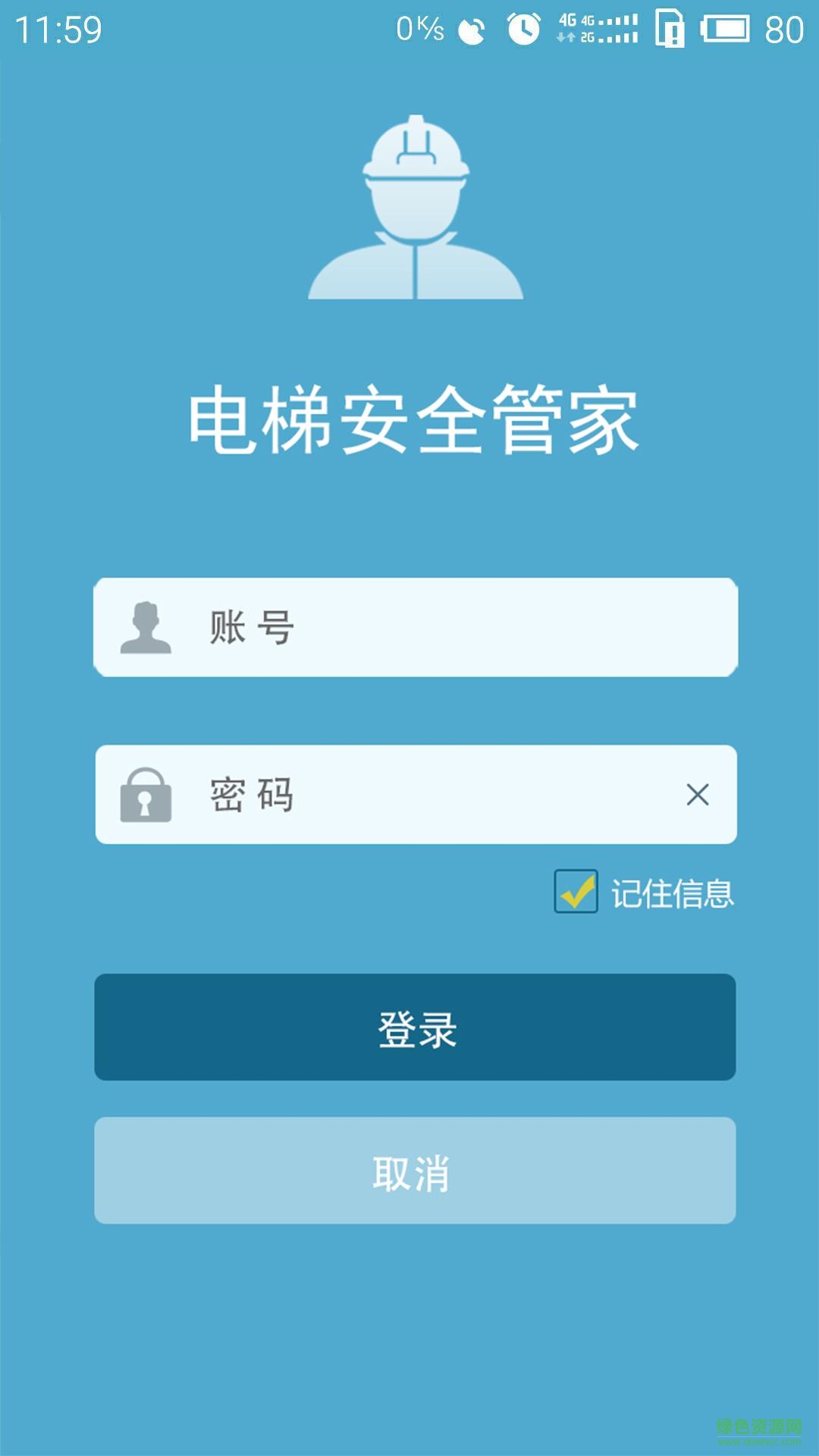The width and height of the screenshot is (819, 1456).
Task: Uncheck the 记住信息 checkbox
Action: (x=576, y=892)
